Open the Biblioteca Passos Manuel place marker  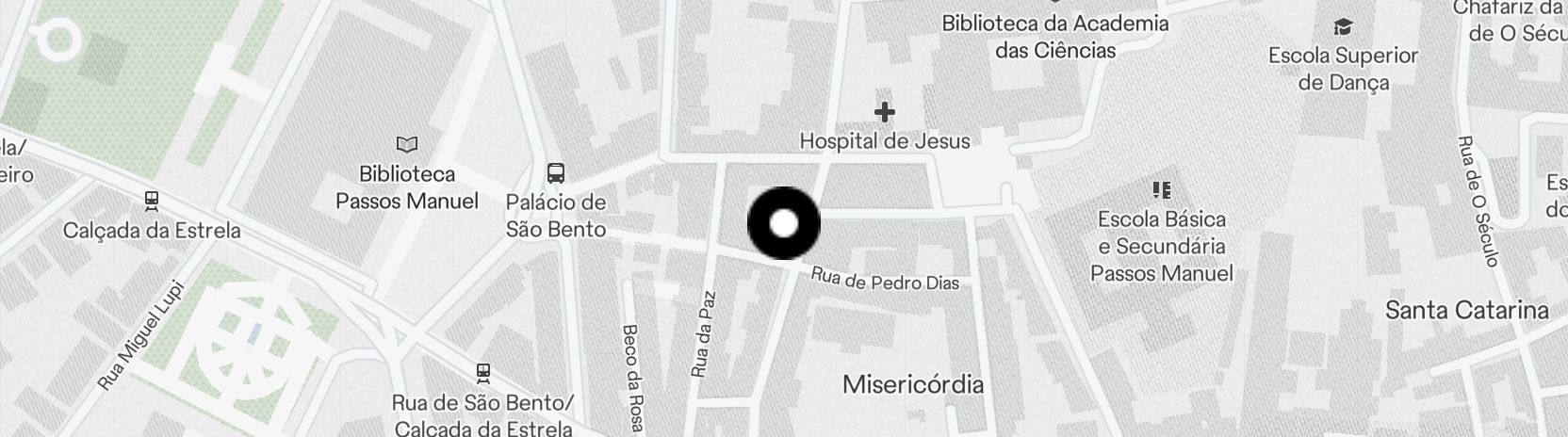(406, 145)
